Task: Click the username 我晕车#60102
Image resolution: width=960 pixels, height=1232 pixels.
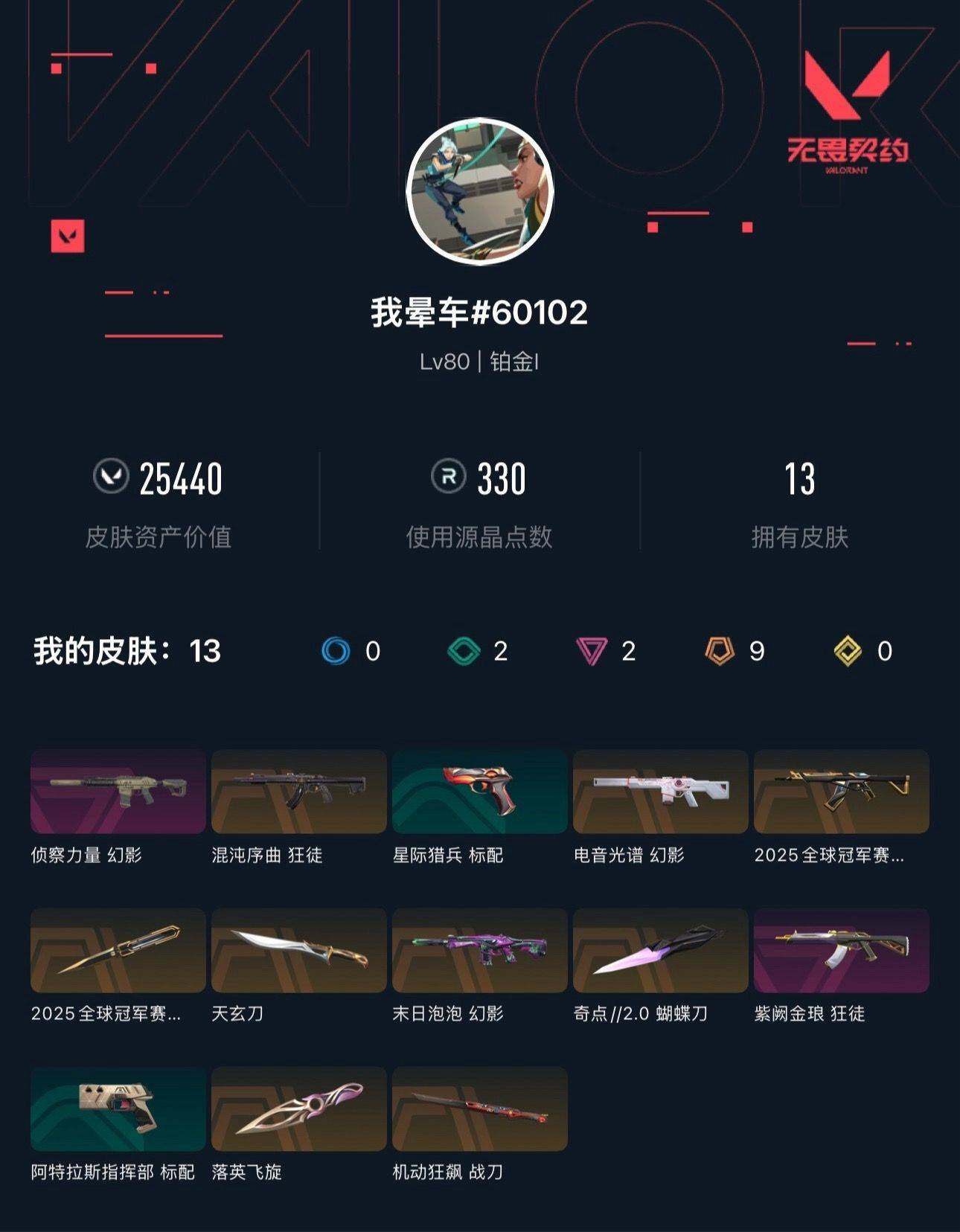Action: point(480,313)
